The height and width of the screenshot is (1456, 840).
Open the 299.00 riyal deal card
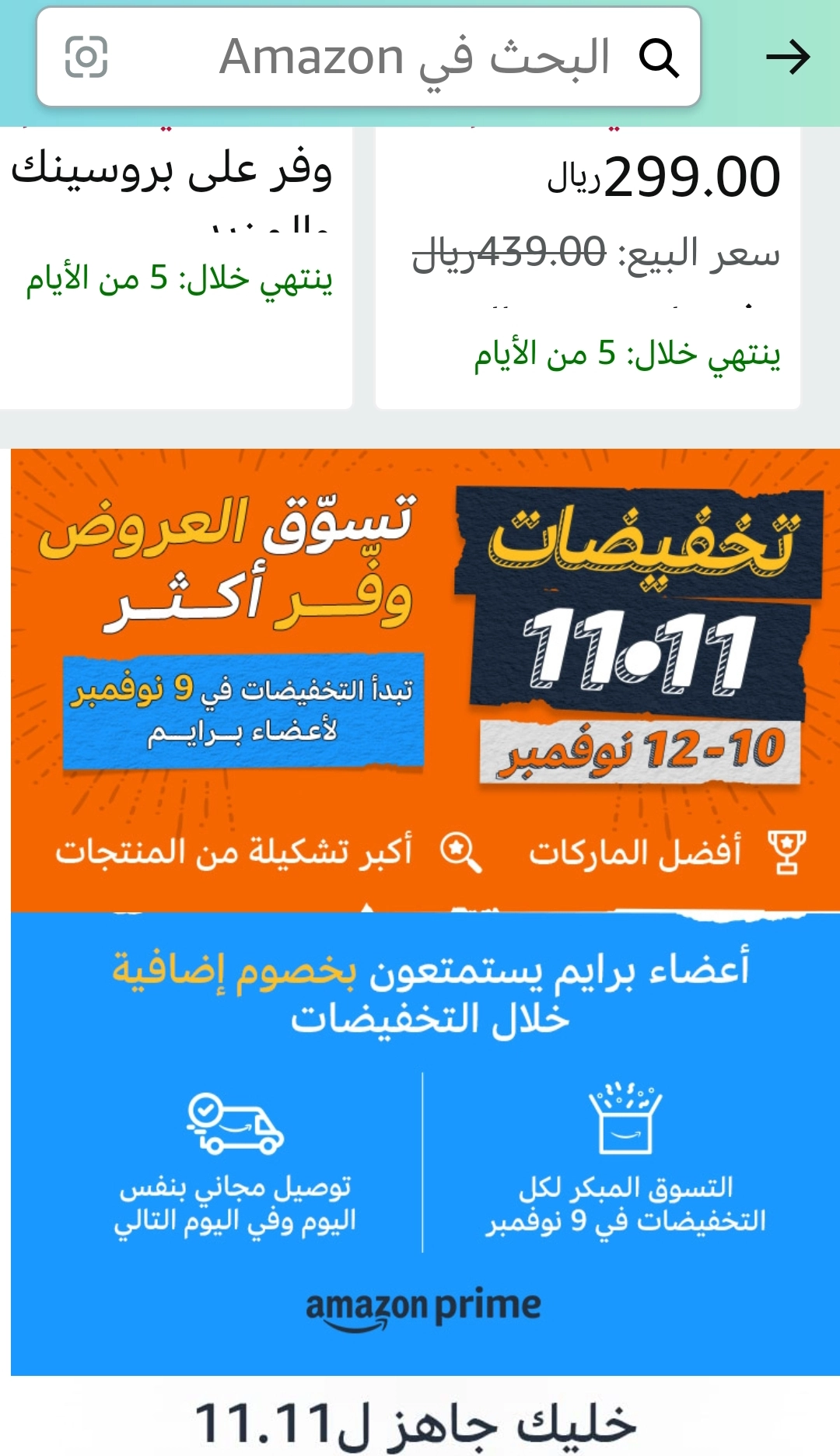(588, 267)
